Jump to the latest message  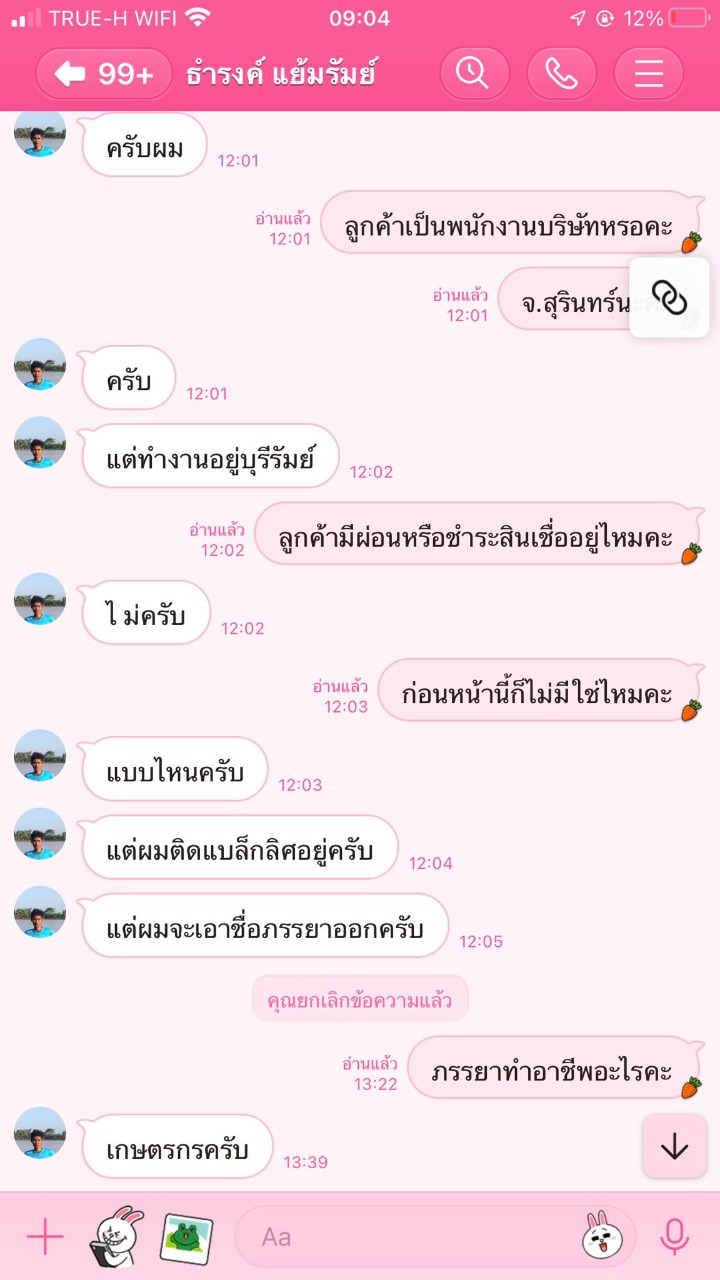coord(674,1146)
